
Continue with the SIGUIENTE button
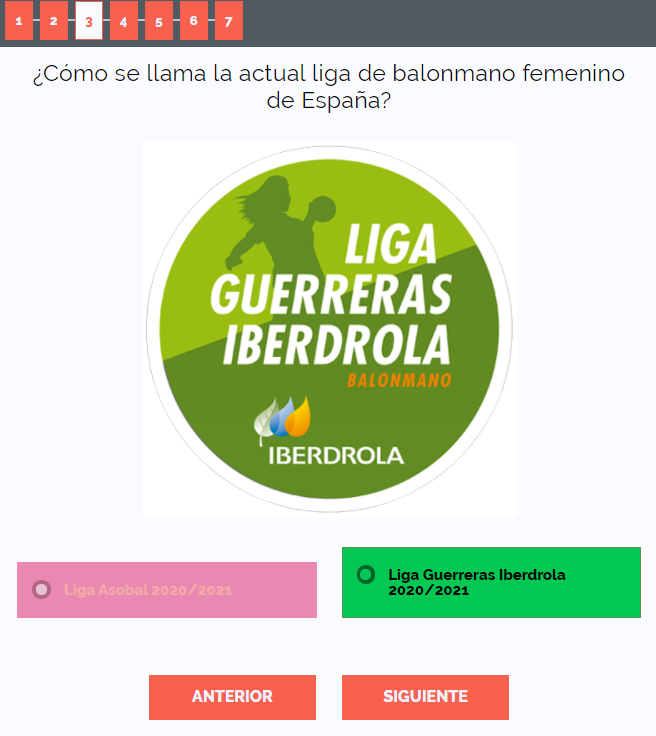pyautogui.click(x=425, y=697)
